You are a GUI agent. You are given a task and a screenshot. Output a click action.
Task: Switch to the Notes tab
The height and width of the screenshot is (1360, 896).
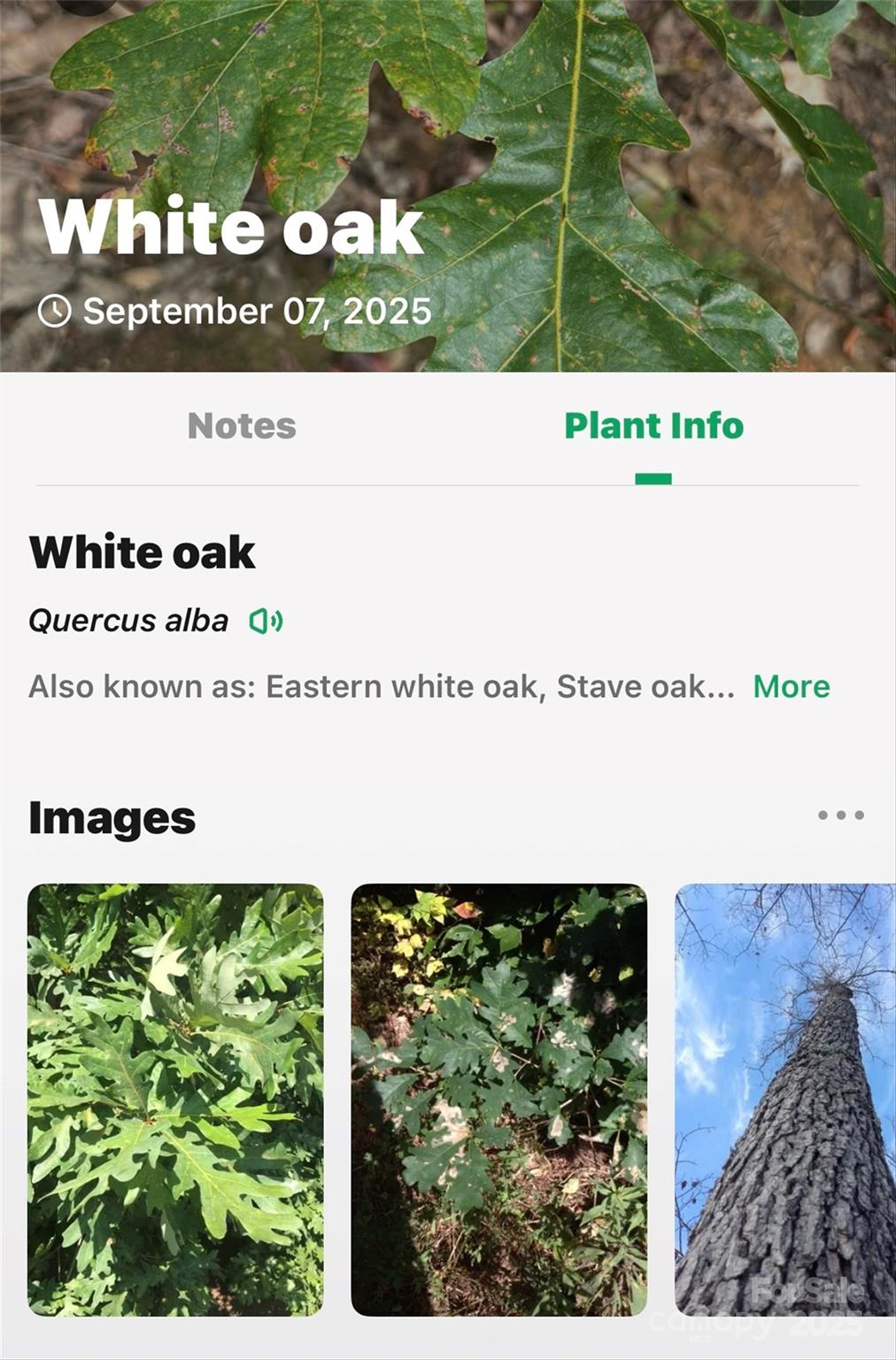[x=241, y=426]
